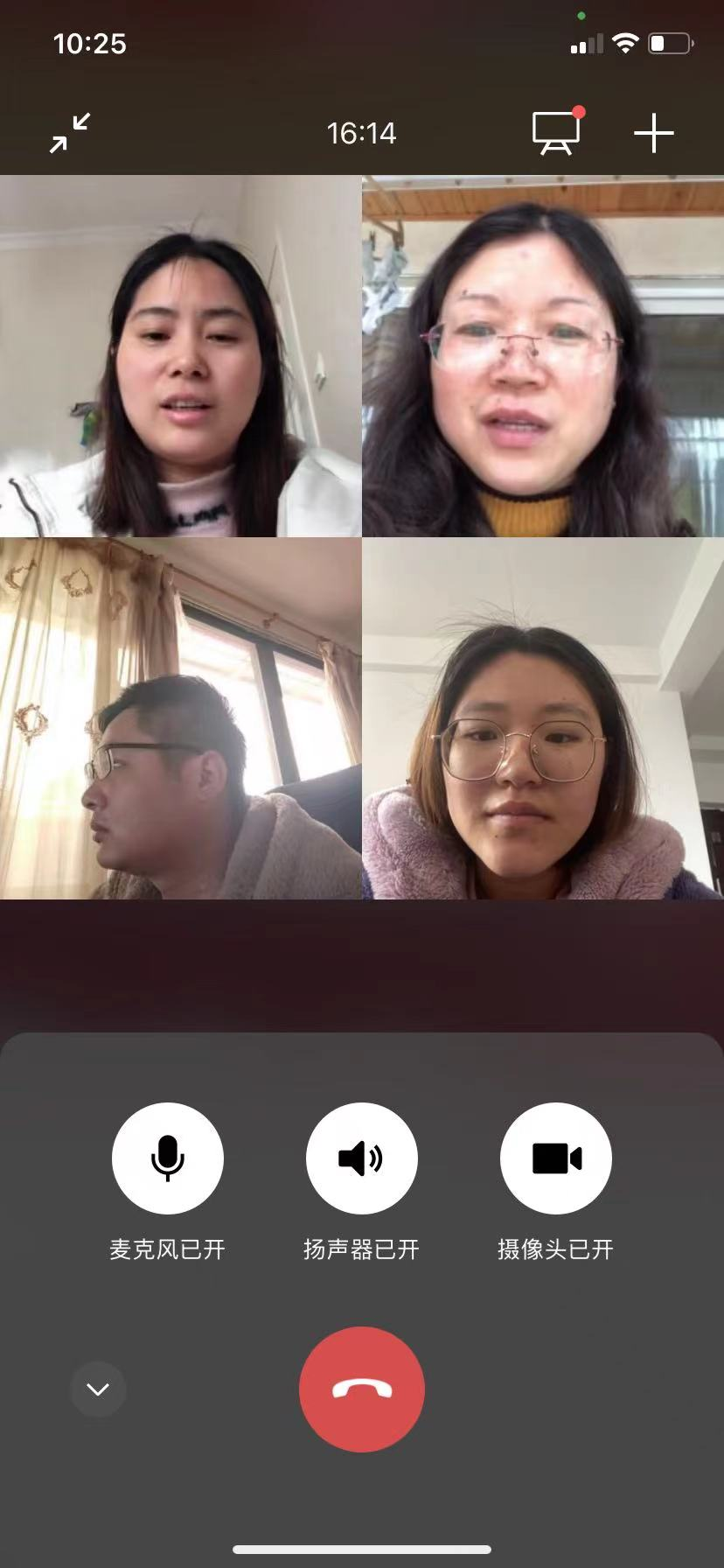724x1568 pixels.
Task: Enlarge the yellow turtleneck woman's video tile
Action: tap(543, 355)
